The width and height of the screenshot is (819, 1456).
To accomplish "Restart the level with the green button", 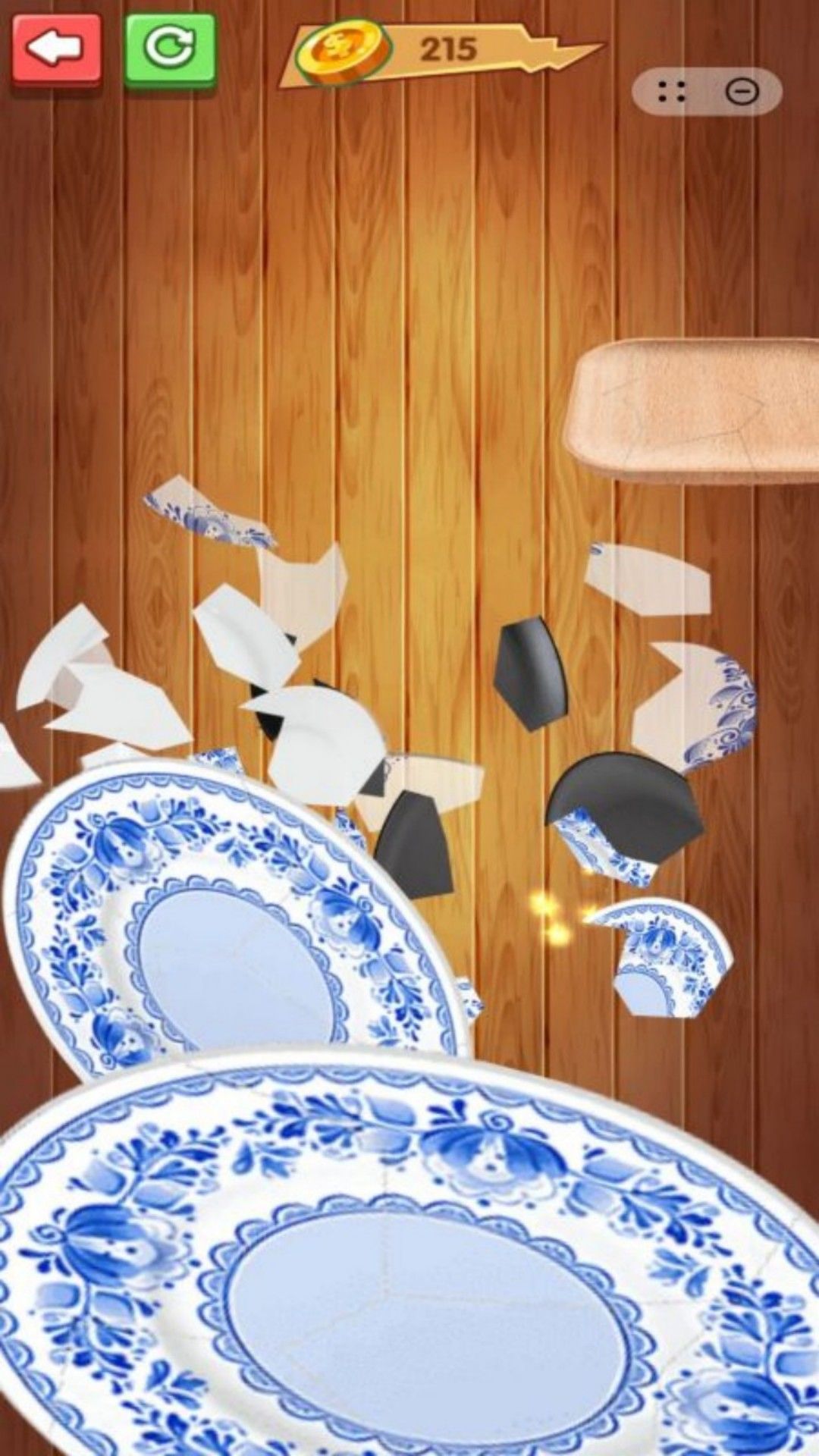I will pyautogui.click(x=170, y=49).
